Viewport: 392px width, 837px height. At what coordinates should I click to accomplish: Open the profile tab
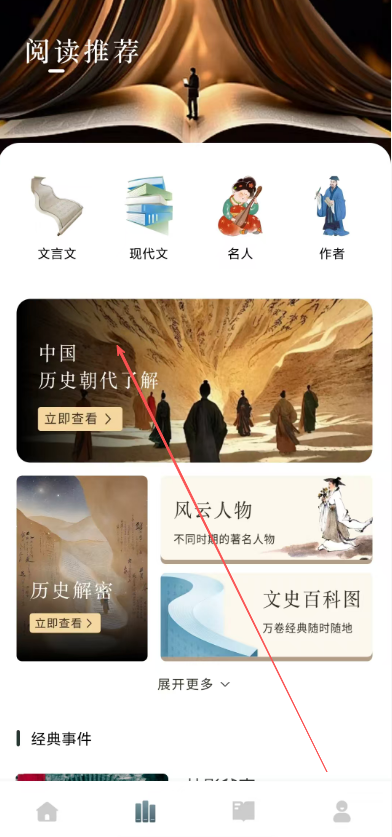point(342,811)
